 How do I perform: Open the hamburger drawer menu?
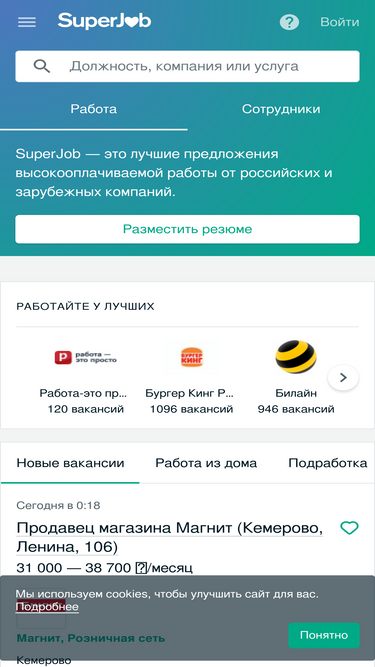(27, 22)
